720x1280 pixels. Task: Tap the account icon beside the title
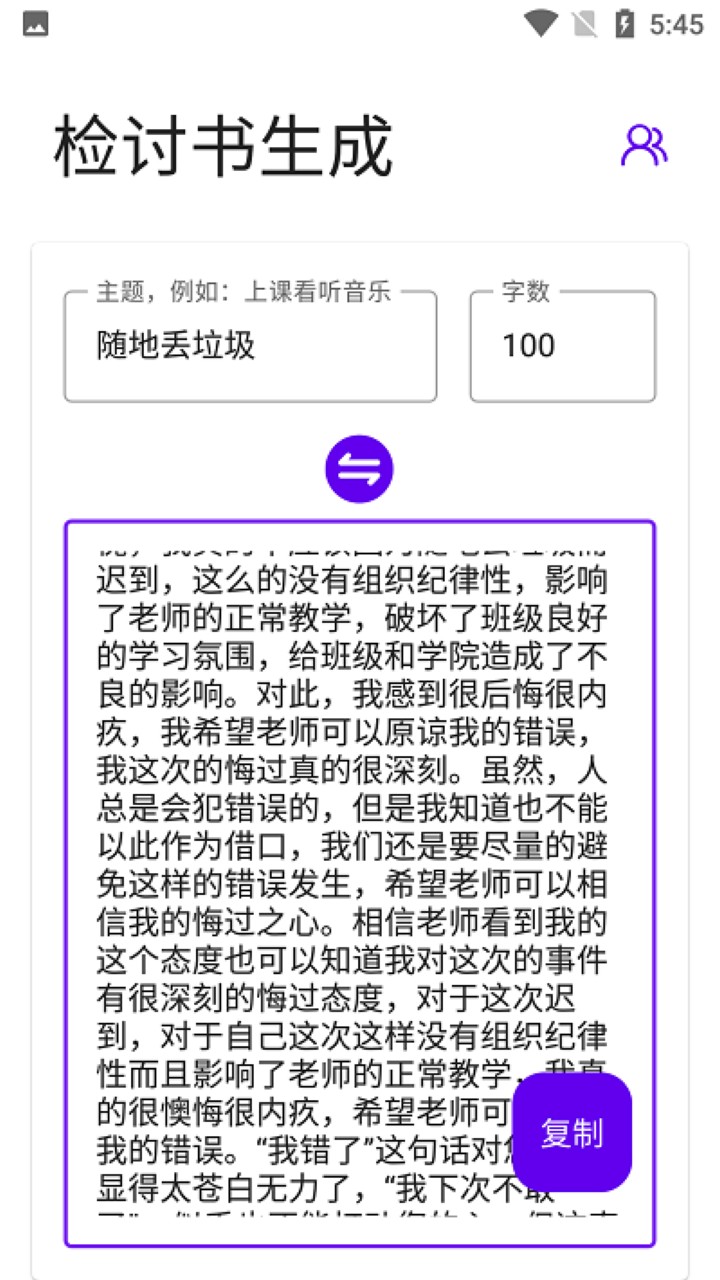coord(646,145)
